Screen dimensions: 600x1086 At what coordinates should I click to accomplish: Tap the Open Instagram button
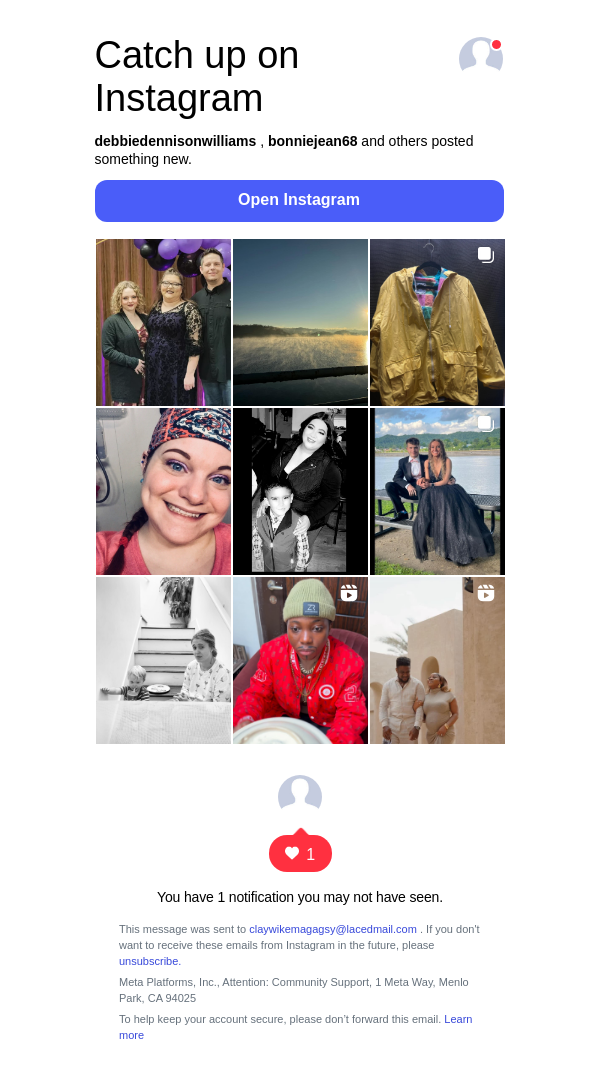tap(299, 200)
